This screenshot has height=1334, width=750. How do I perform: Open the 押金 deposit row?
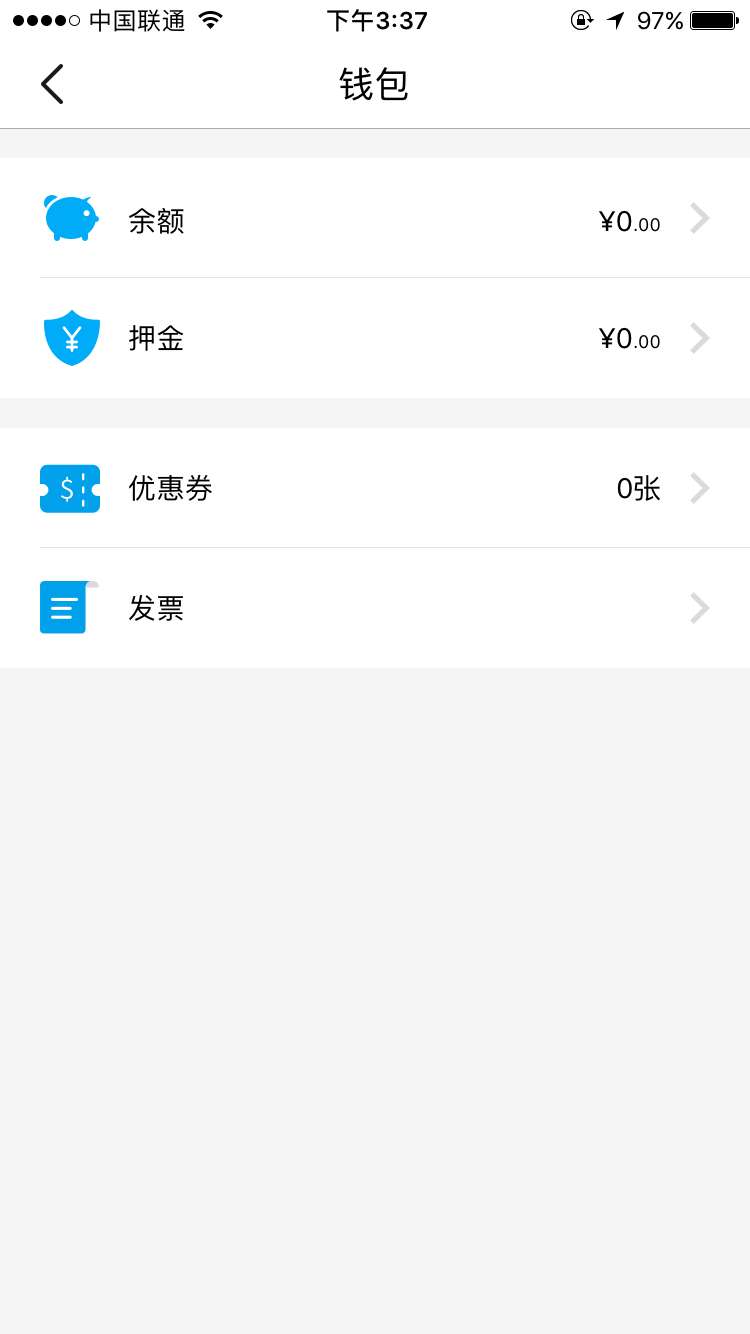coord(375,338)
